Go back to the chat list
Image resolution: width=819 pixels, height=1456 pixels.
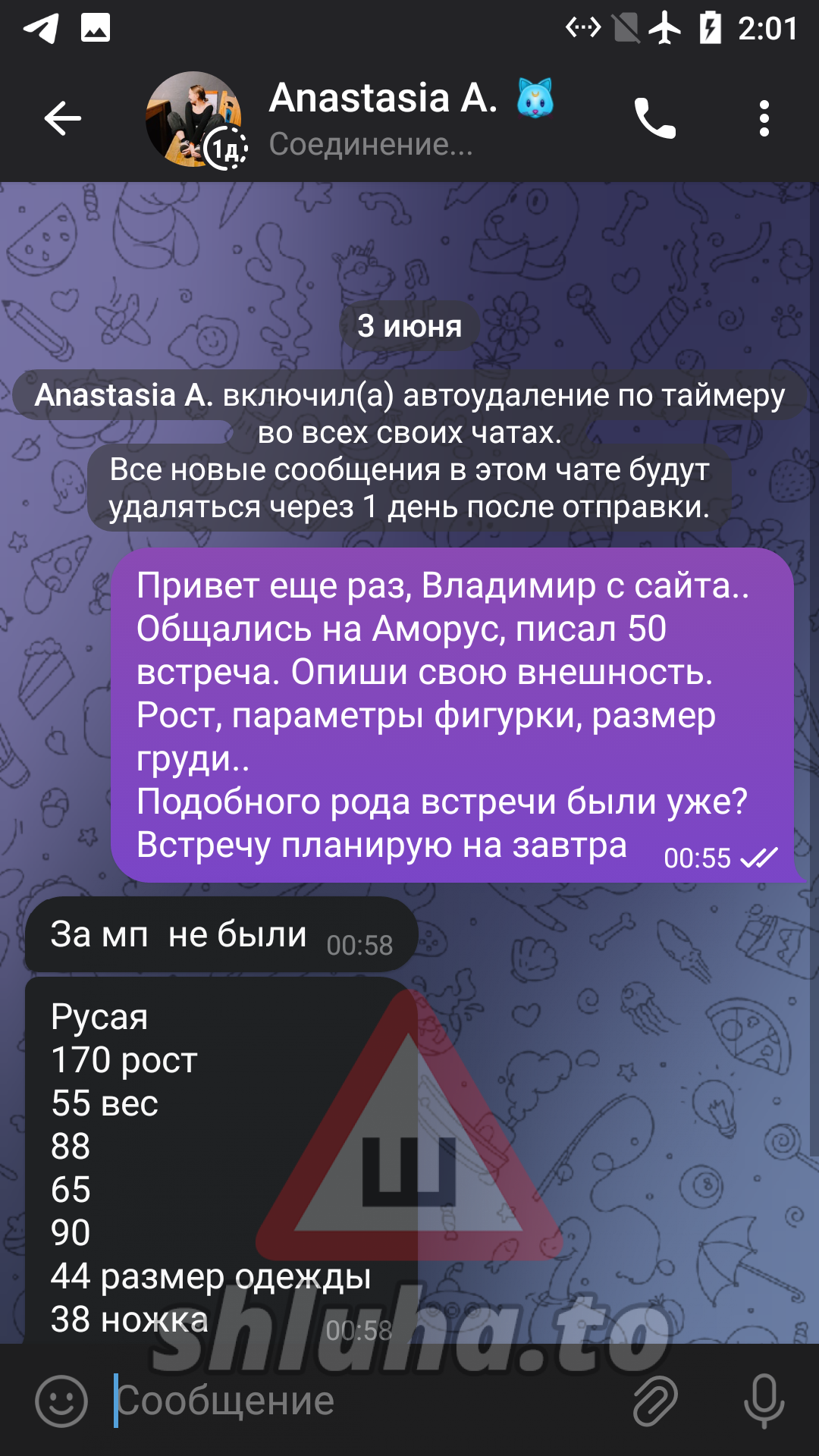coord(62,118)
